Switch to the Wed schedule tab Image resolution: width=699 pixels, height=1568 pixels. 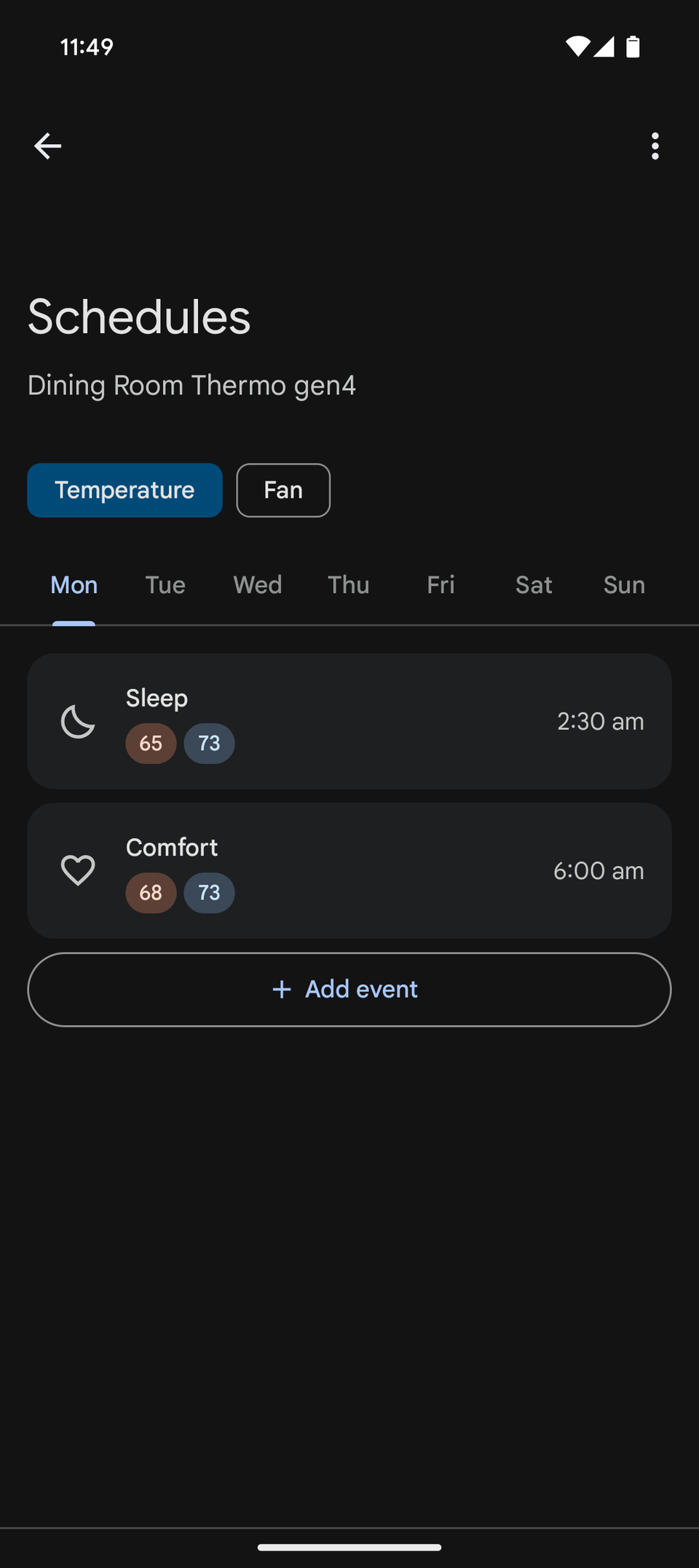tap(257, 585)
